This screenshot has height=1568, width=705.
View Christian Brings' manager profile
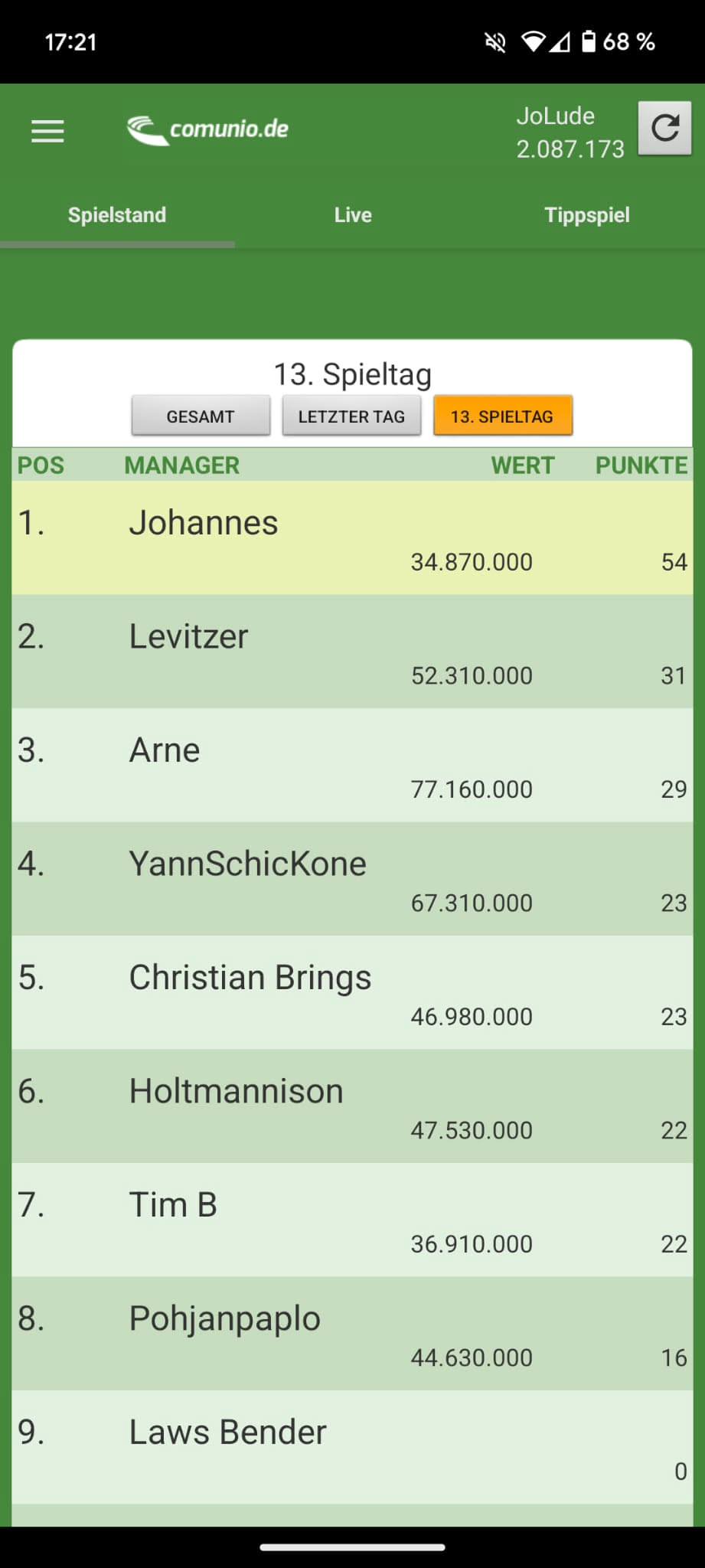[x=250, y=978]
